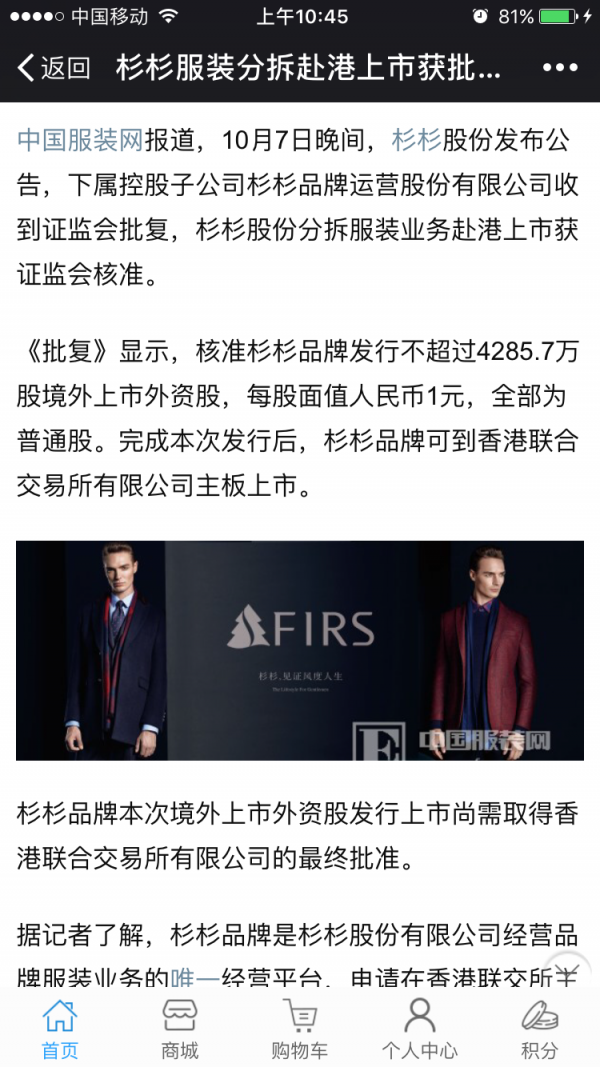Open the 积分 tab
The width and height of the screenshot is (600, 1067).
coord(540,1029)
